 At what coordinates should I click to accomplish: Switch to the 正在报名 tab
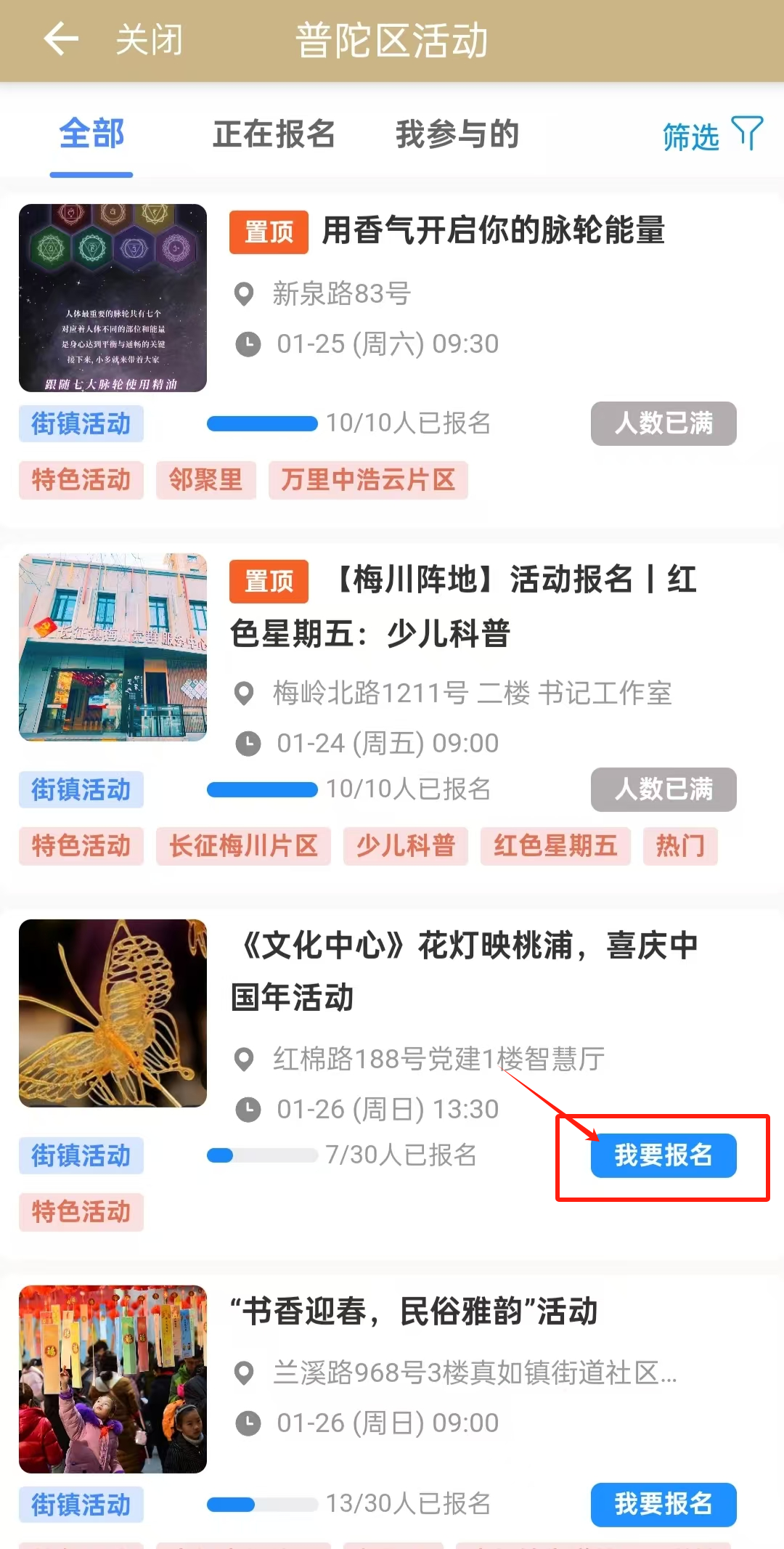(274, 135)
